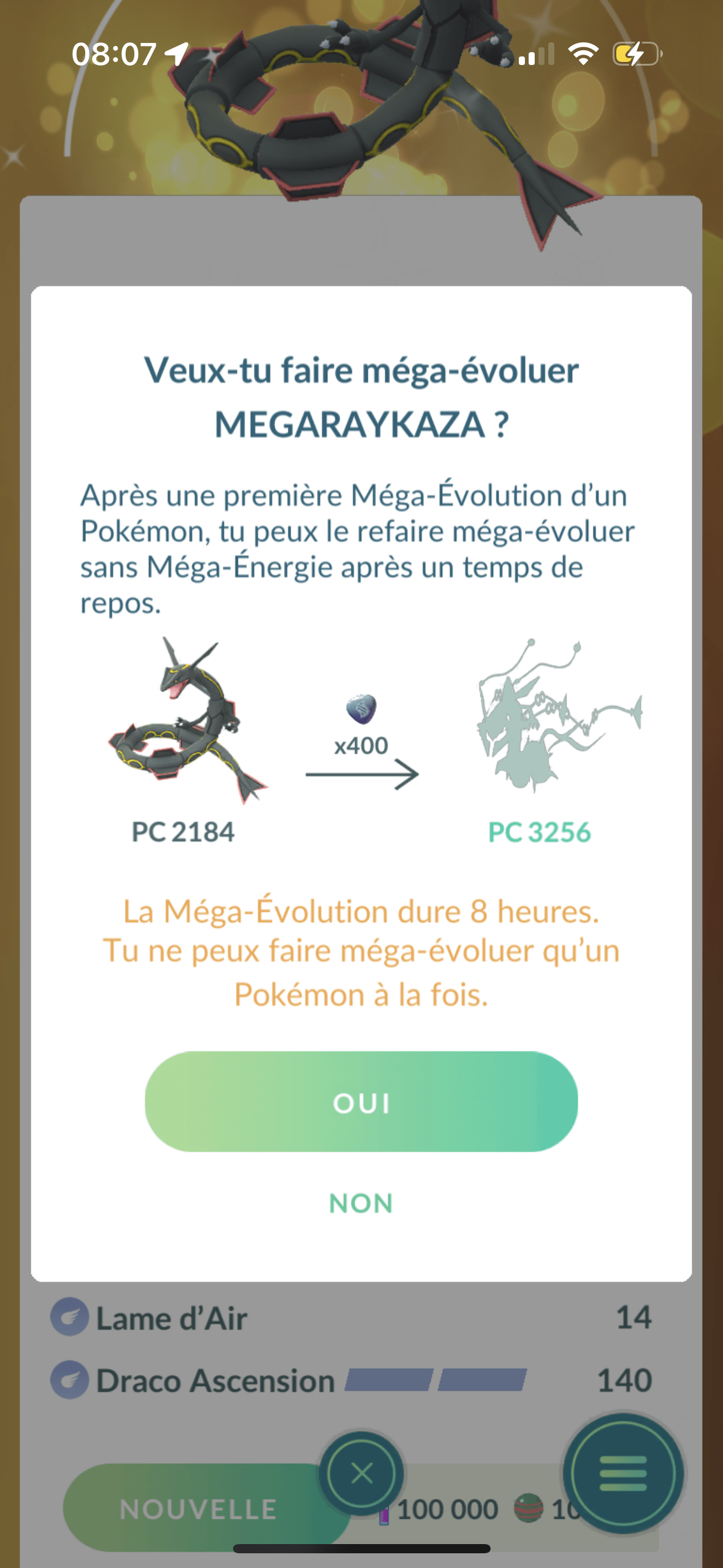This screenshot has height=1568, width=723.
Task: Confirm the mega evolution with OUI
Action: tap(361, 1102)
